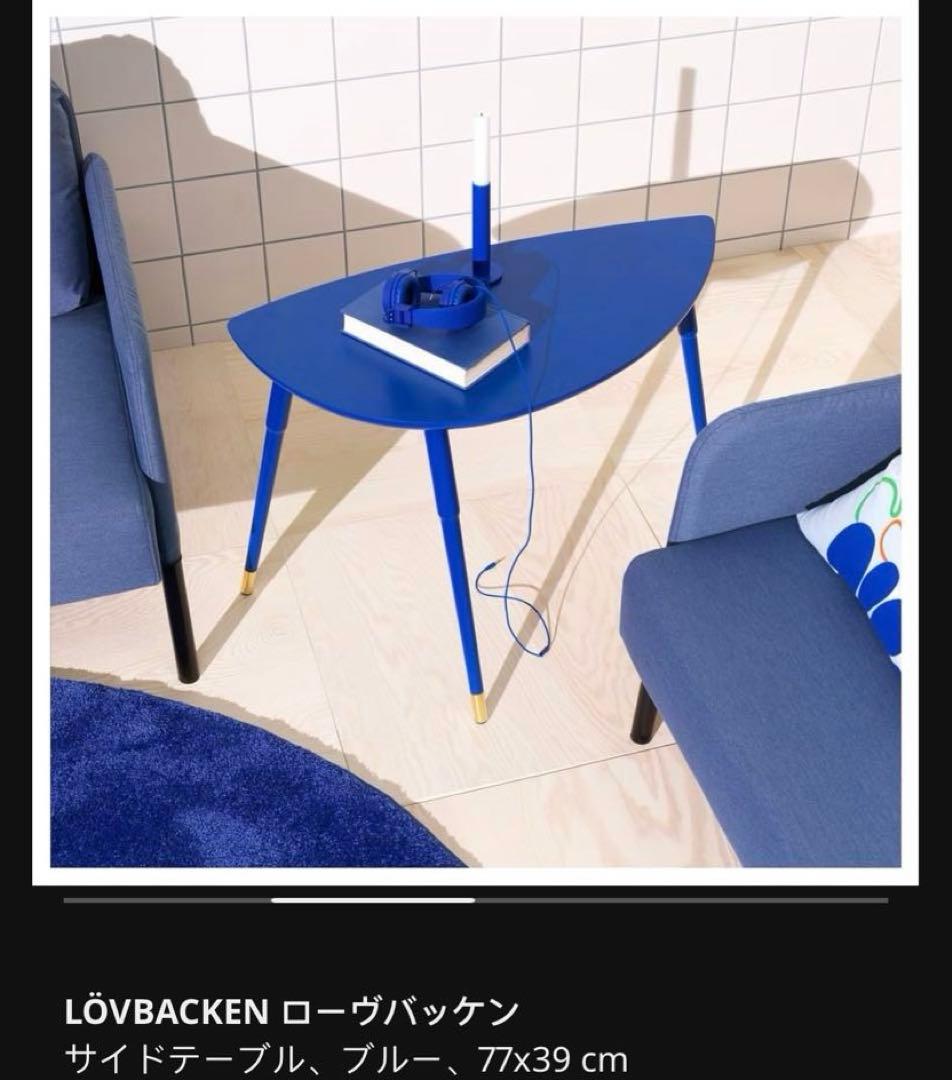Select the headphones resting on the book
This screenshot has height=1080, width=952.
pos(430,300)
